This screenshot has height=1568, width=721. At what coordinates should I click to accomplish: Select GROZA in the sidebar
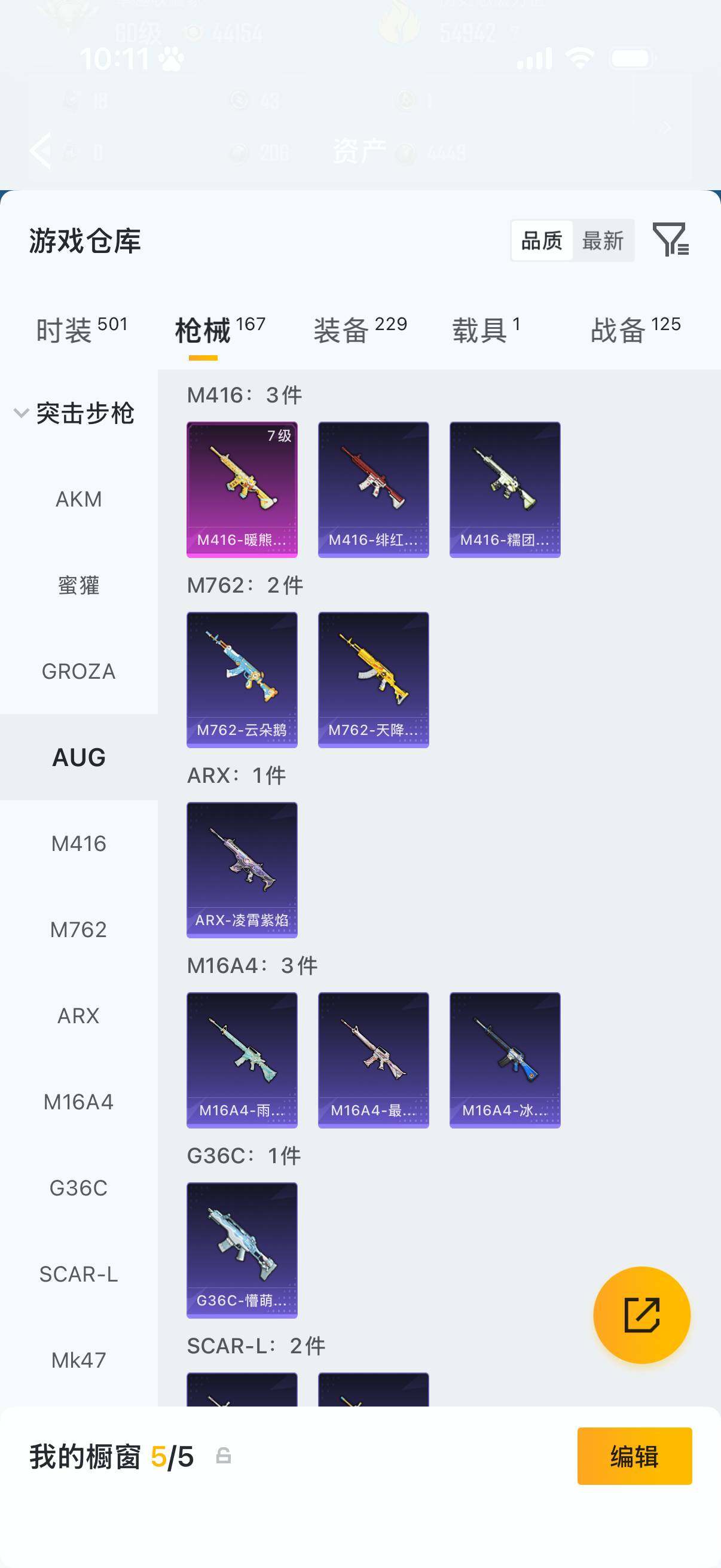point(78,672)
